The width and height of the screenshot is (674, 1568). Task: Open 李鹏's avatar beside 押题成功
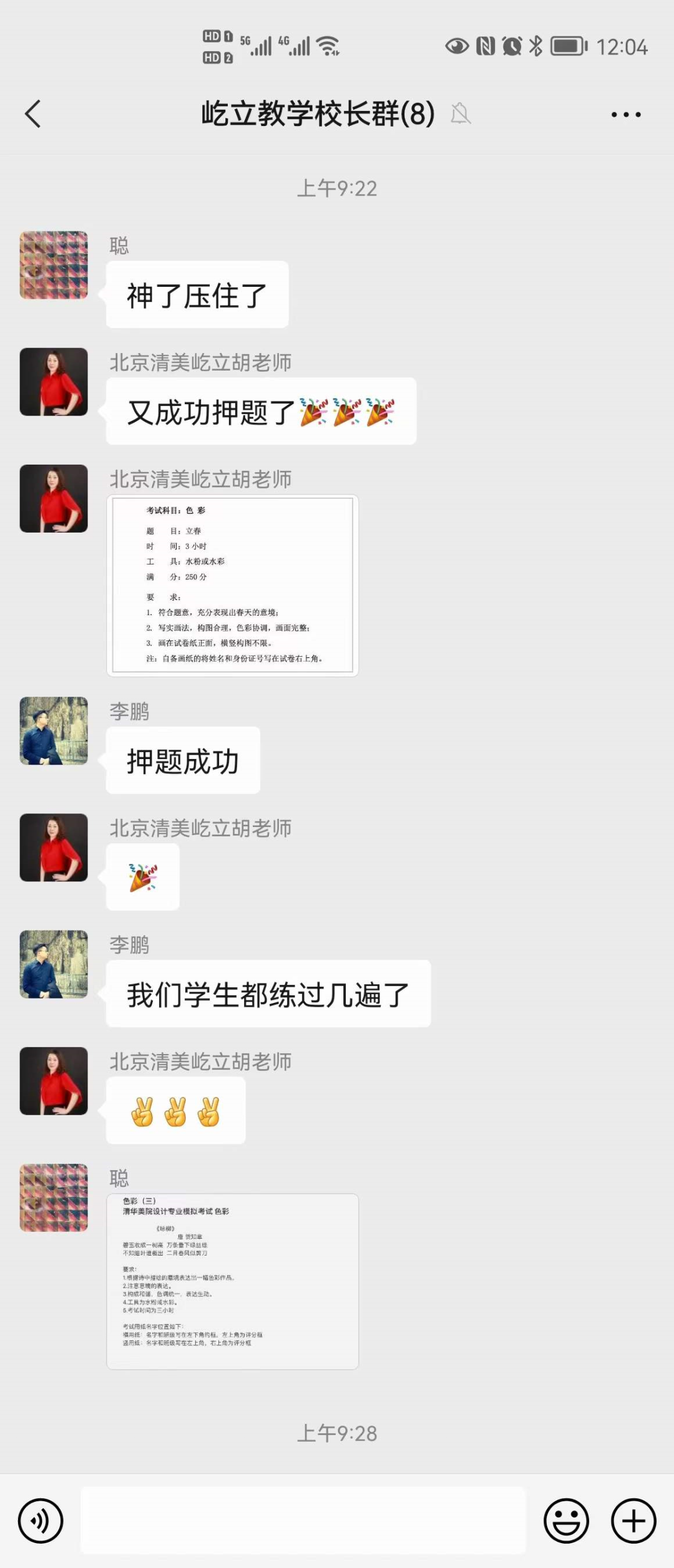click(54, 730)
